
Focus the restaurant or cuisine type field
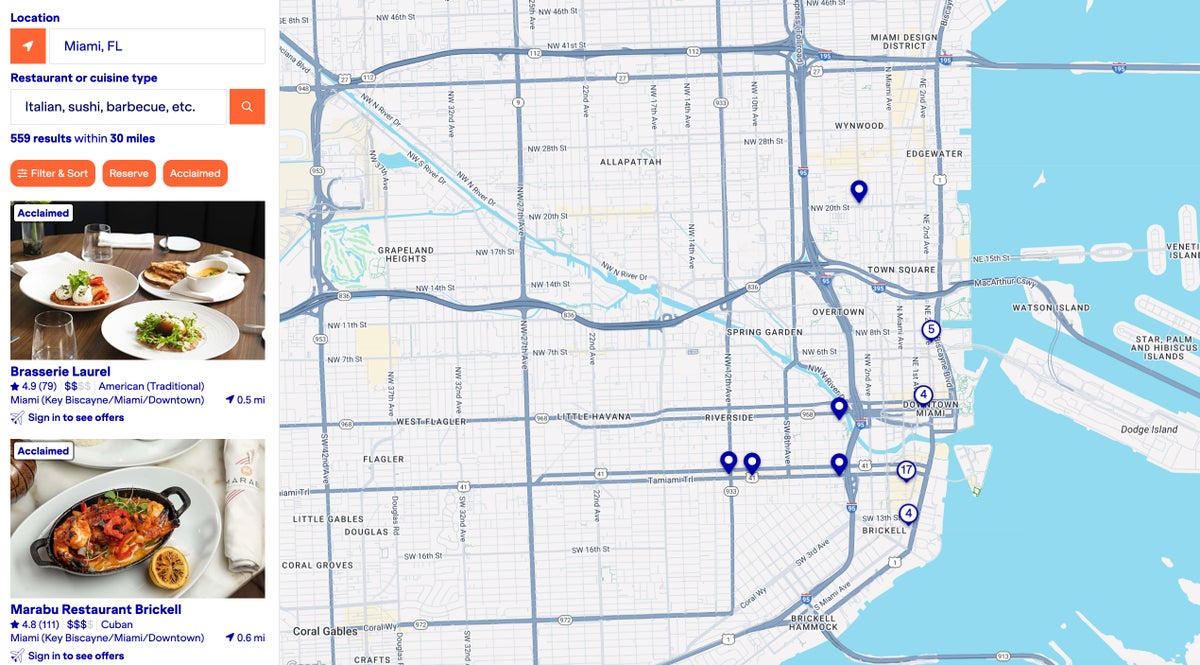(x=120, y=106)
